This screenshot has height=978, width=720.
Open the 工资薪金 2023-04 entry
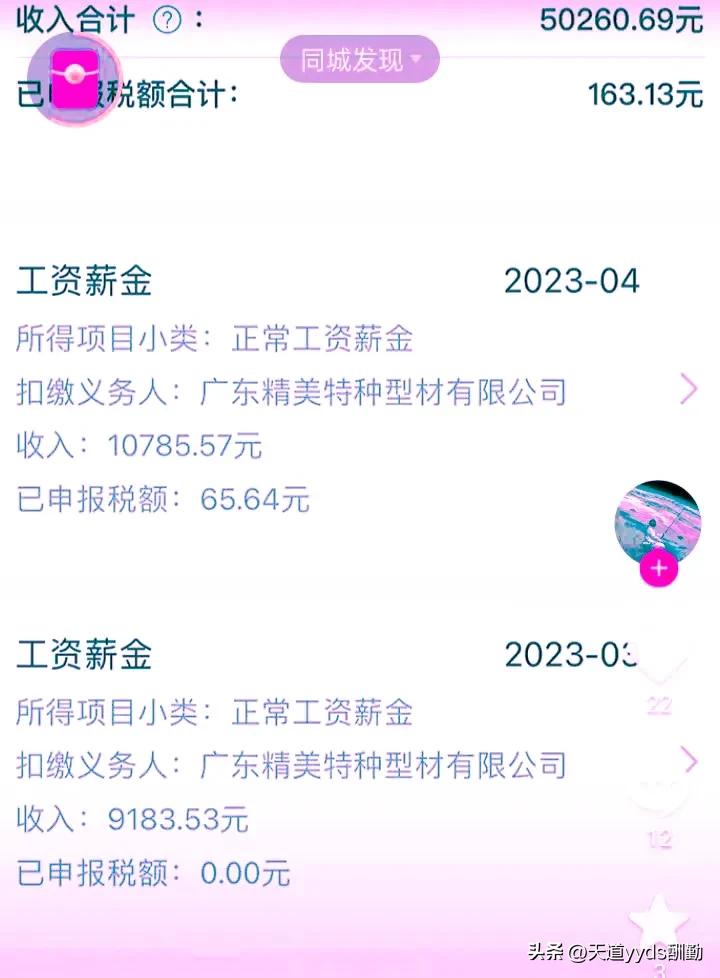83,282
